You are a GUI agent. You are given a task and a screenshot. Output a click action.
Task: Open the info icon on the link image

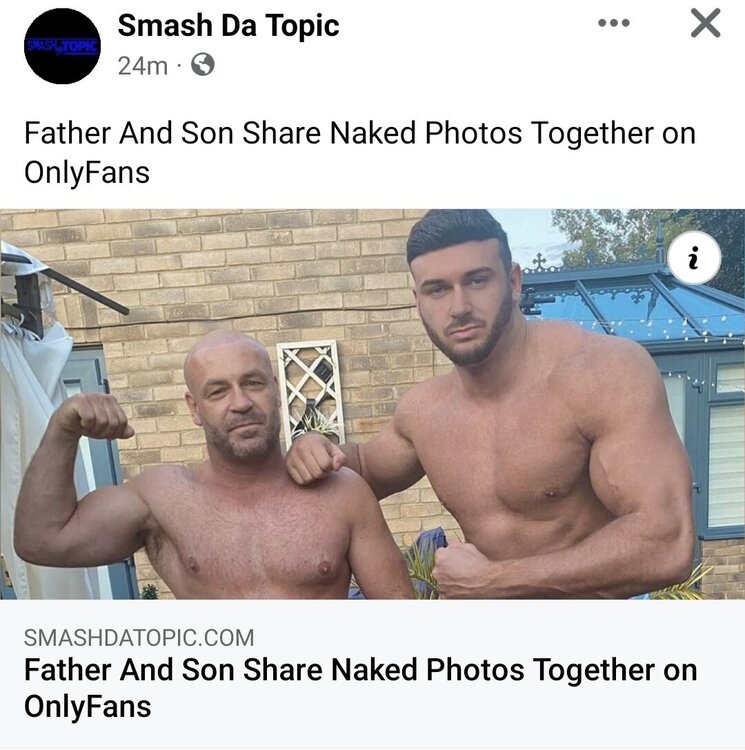click(693, 261)
